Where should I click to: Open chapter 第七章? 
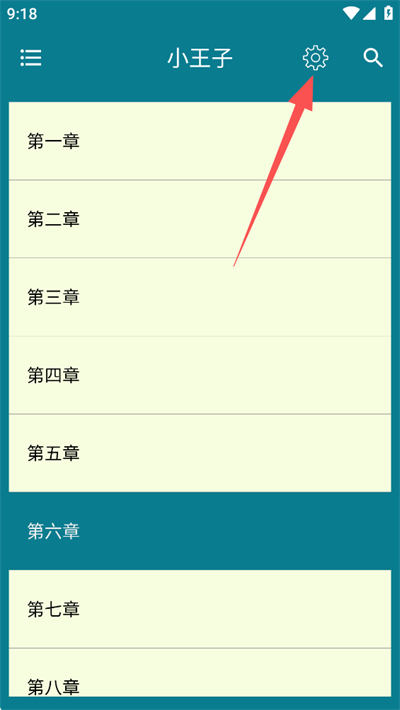pyautogui.click(x=200, y=609)
